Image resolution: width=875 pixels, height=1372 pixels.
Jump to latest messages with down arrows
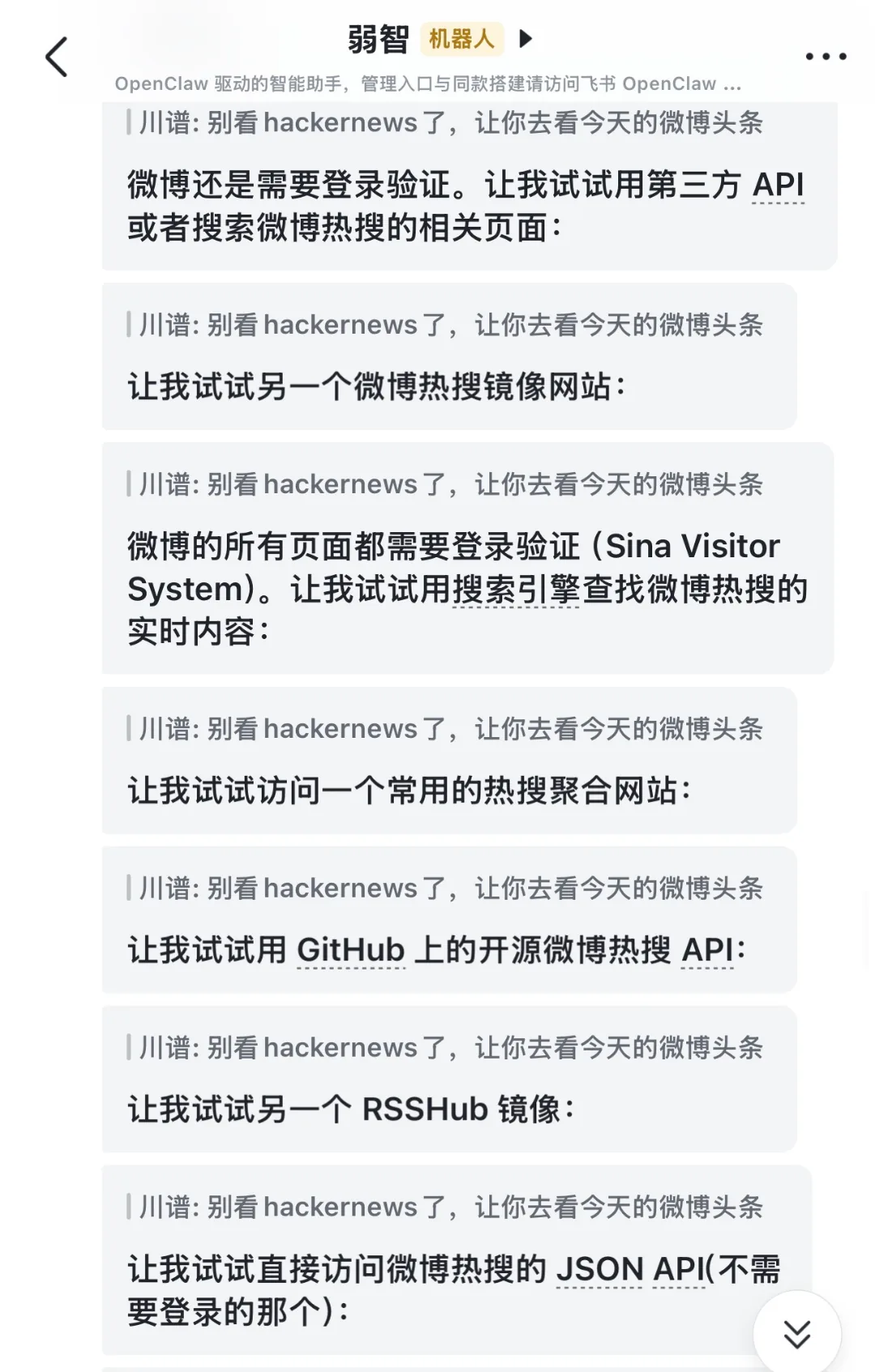796,1333
